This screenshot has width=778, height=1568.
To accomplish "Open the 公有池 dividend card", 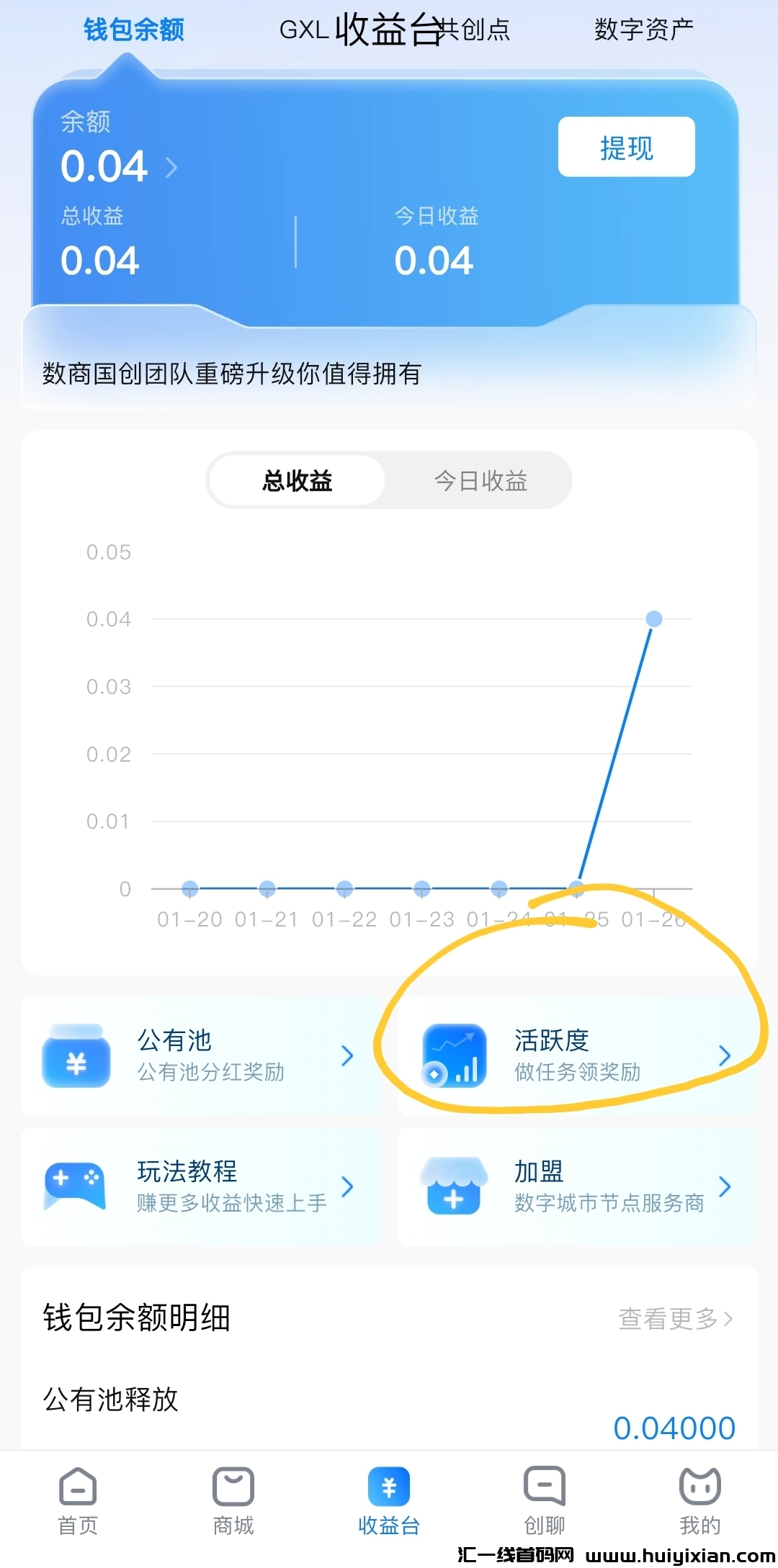I will point(200,1055).
